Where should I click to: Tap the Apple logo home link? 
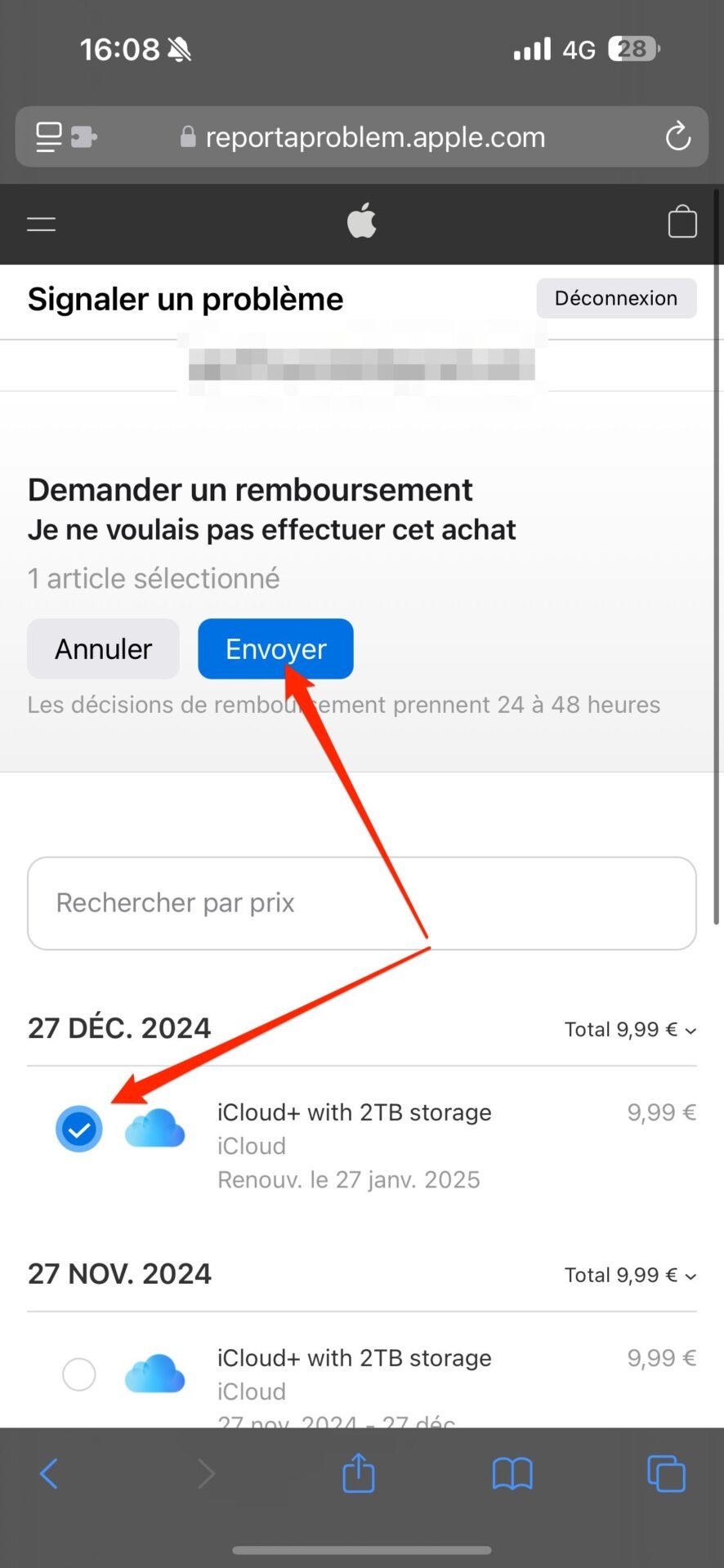pos(362,220)
